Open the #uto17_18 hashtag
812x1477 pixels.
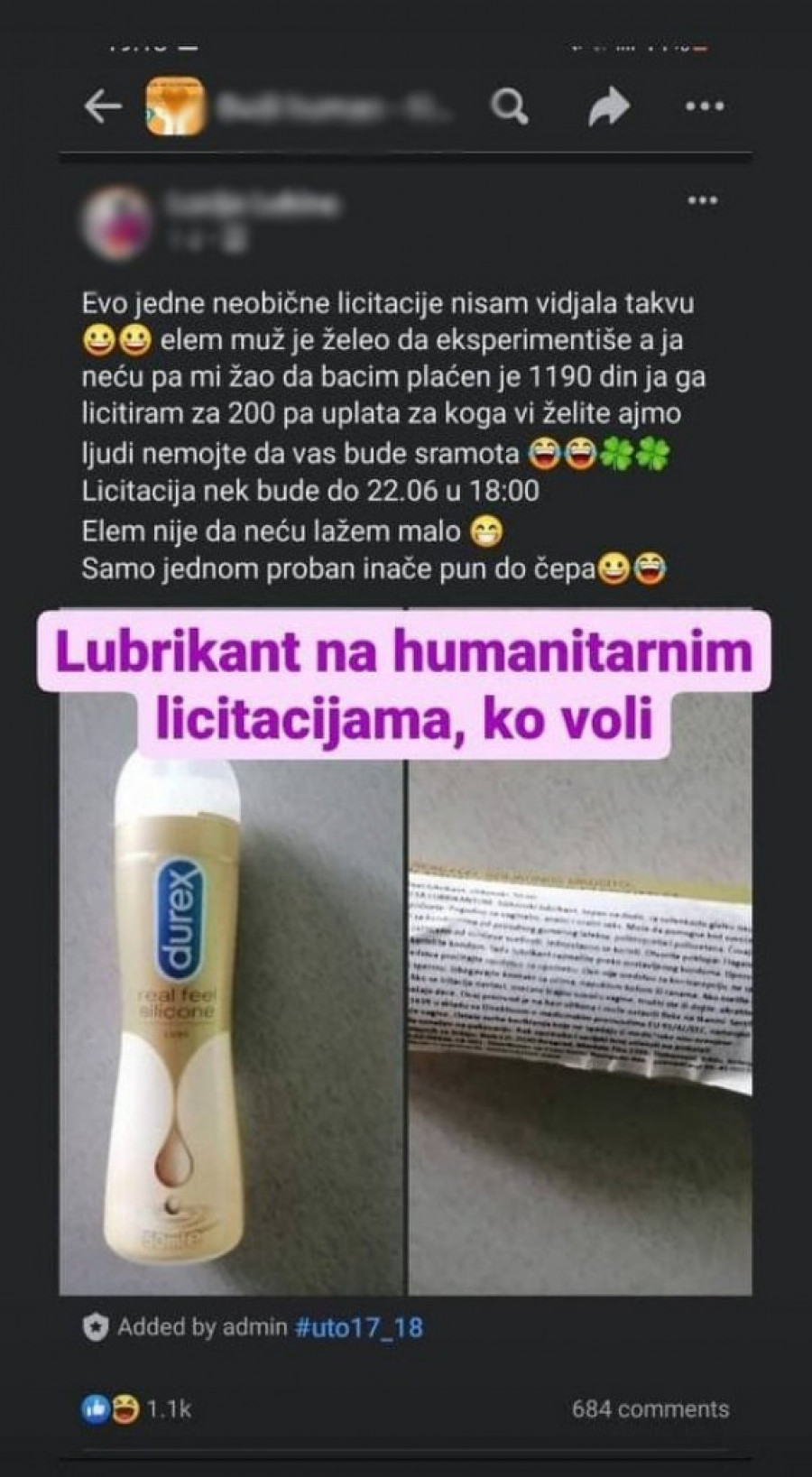tap(359, 1327)
